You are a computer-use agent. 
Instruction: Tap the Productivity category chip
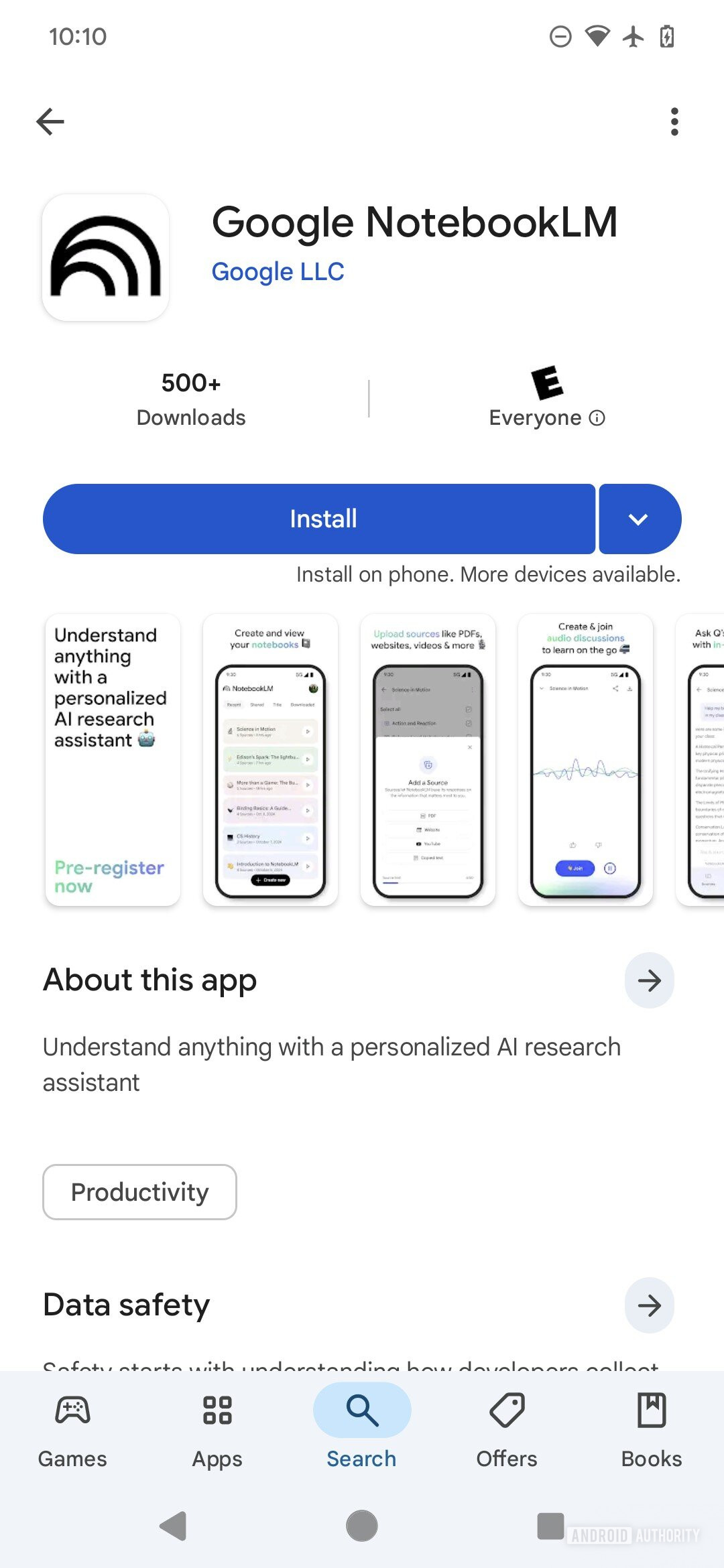[x=139, y=1192]
